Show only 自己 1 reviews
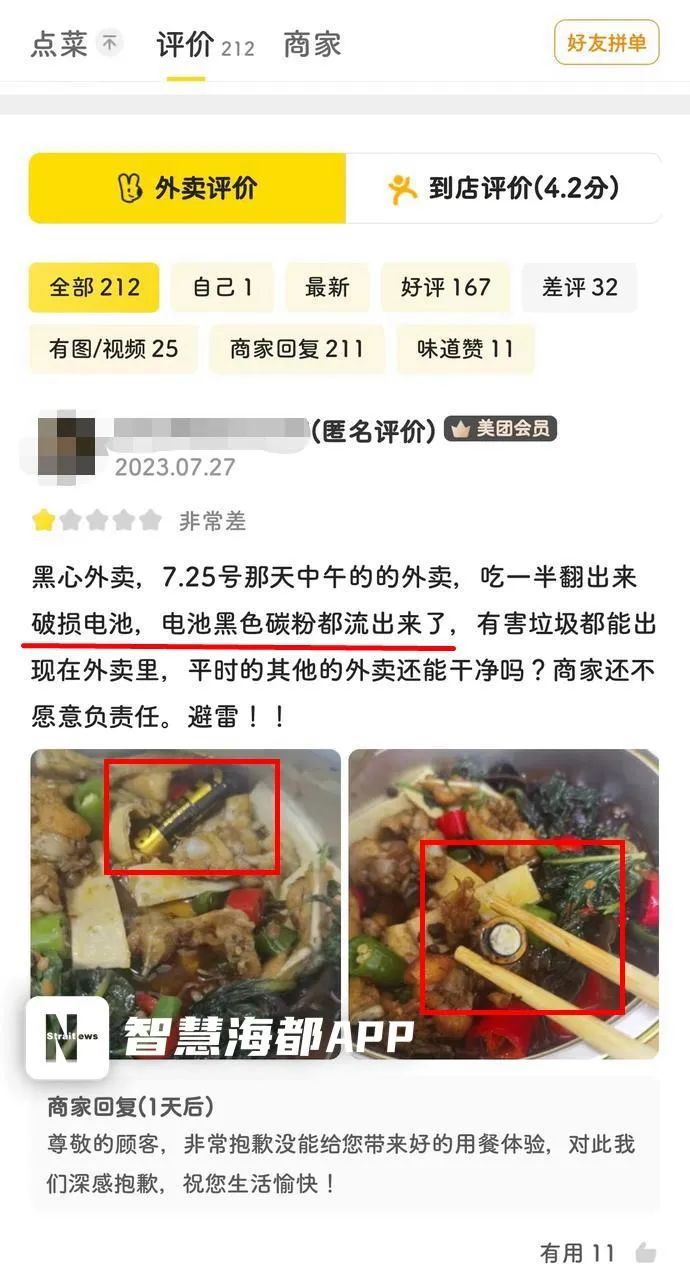Viewport: 690px width, 1287px height. 223,288
